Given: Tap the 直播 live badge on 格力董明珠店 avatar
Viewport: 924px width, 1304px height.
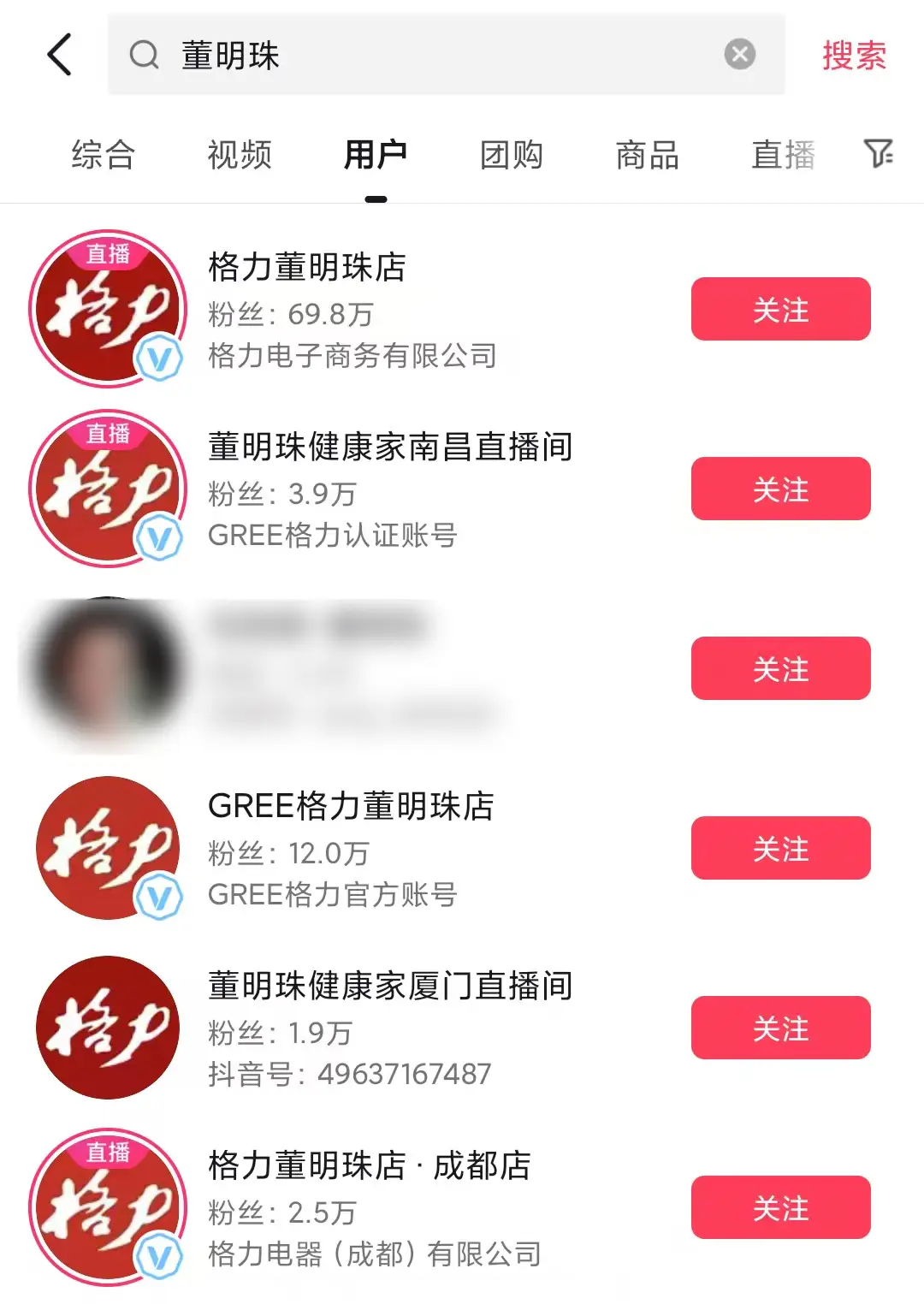Looking at the screenshot, I should [107, 254].
